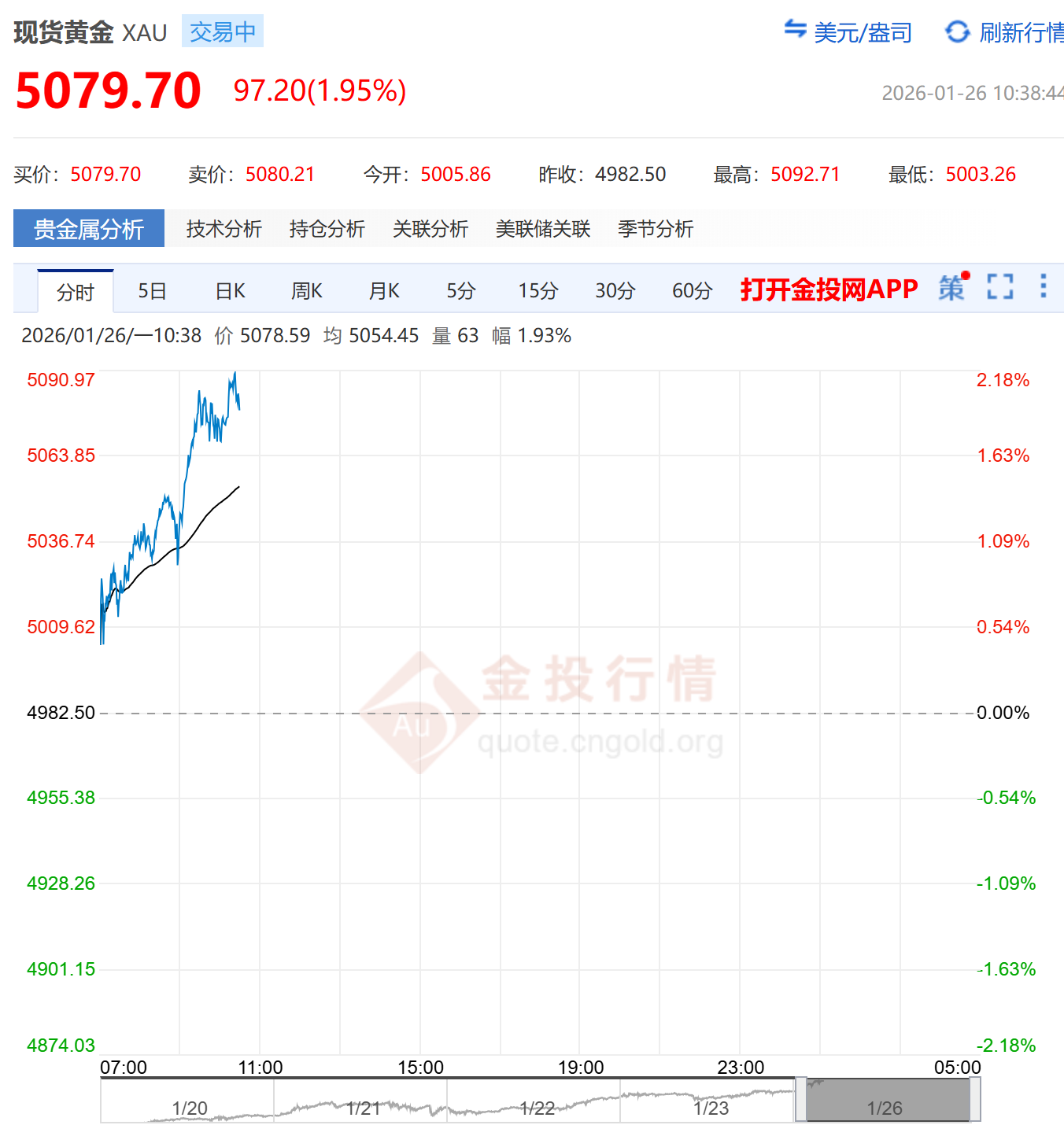
Task: Switch chart to 月K
Action: 384,291
